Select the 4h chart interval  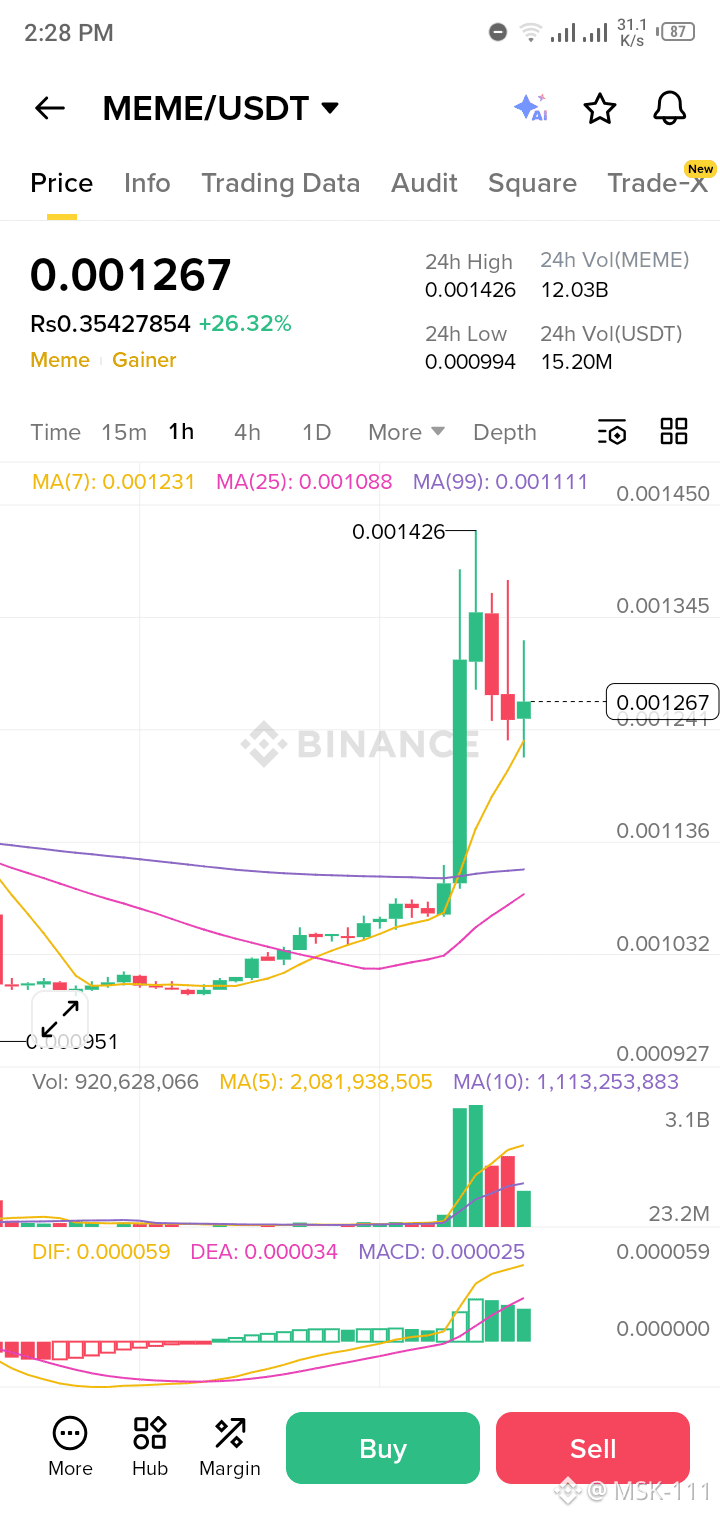point(247,432)
